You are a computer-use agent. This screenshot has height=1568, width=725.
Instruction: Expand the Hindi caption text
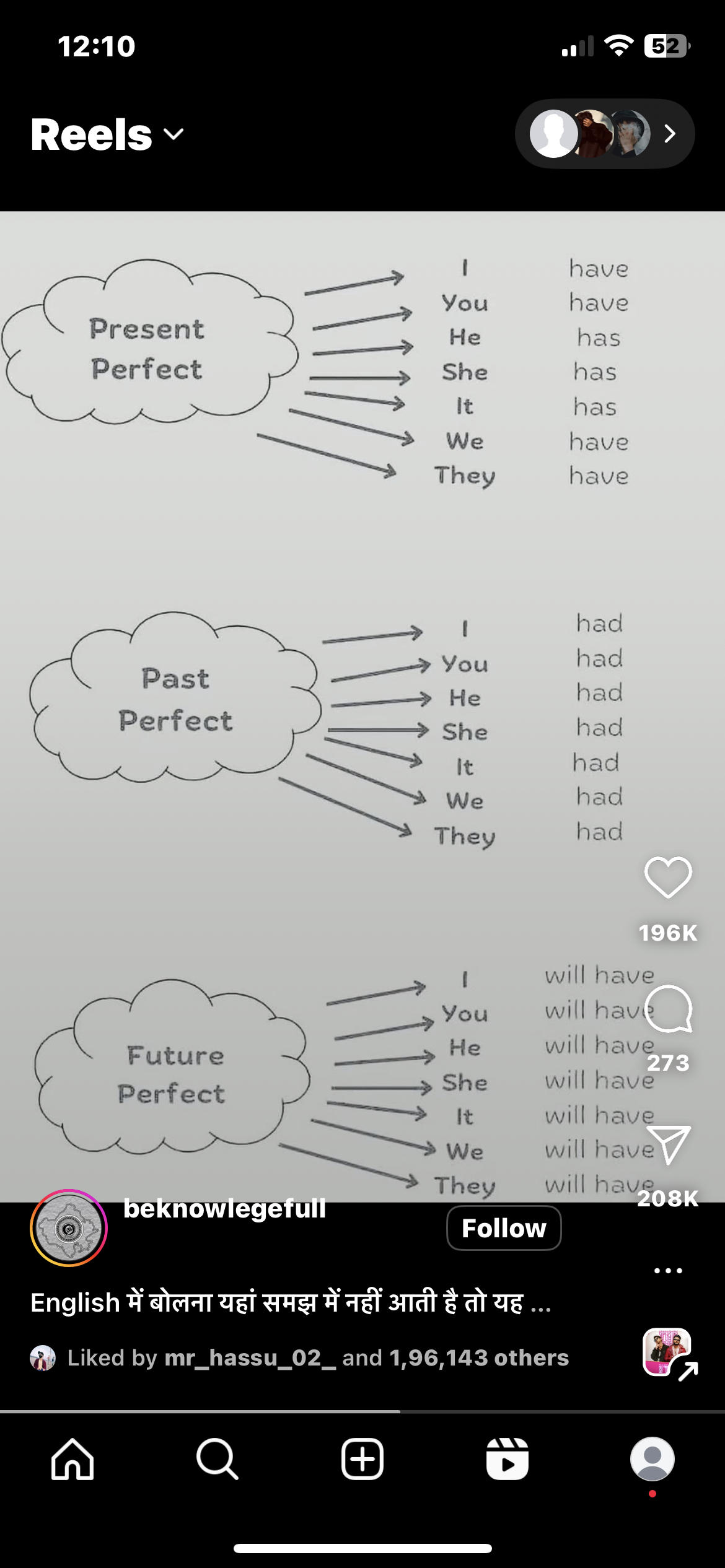[x=291, y=1302]
